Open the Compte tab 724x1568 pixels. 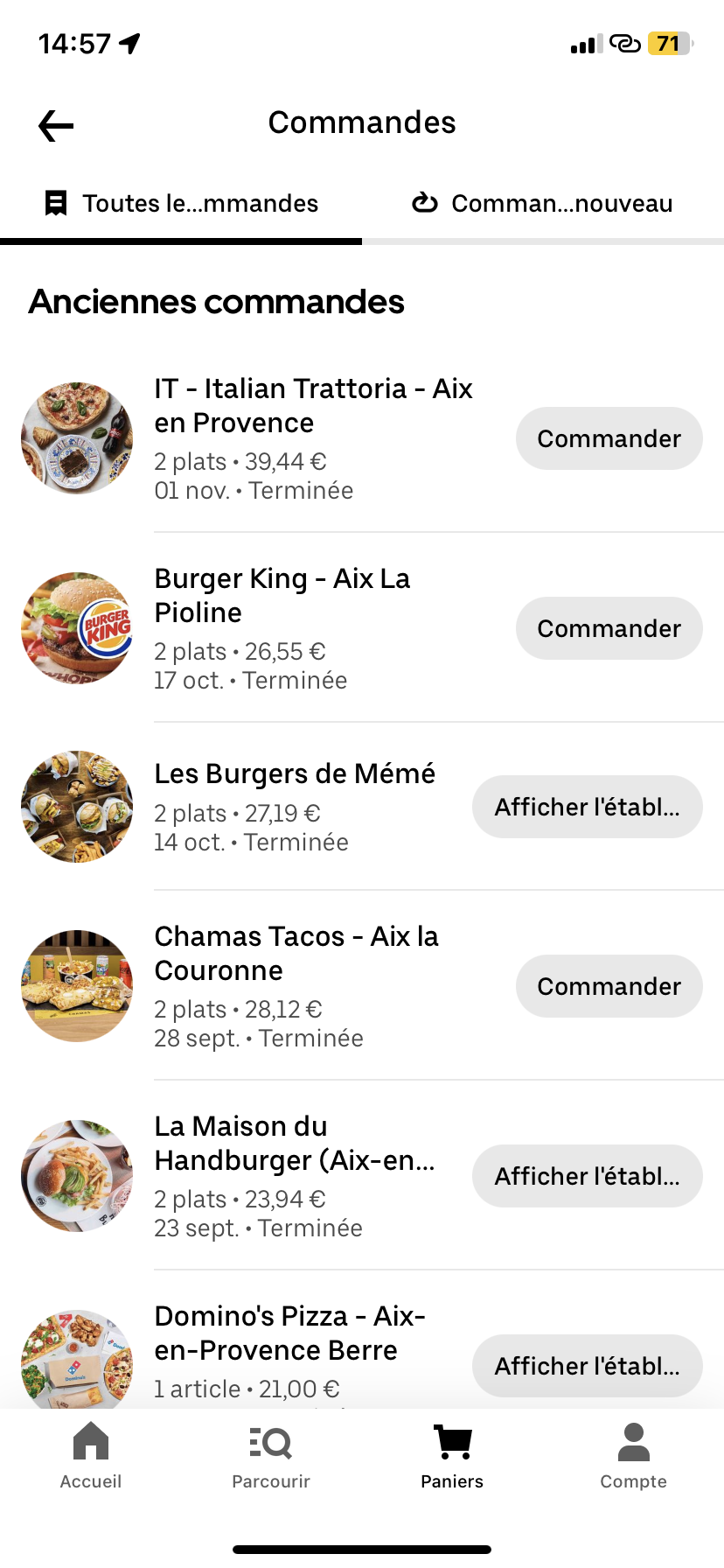click(633, 1456)
